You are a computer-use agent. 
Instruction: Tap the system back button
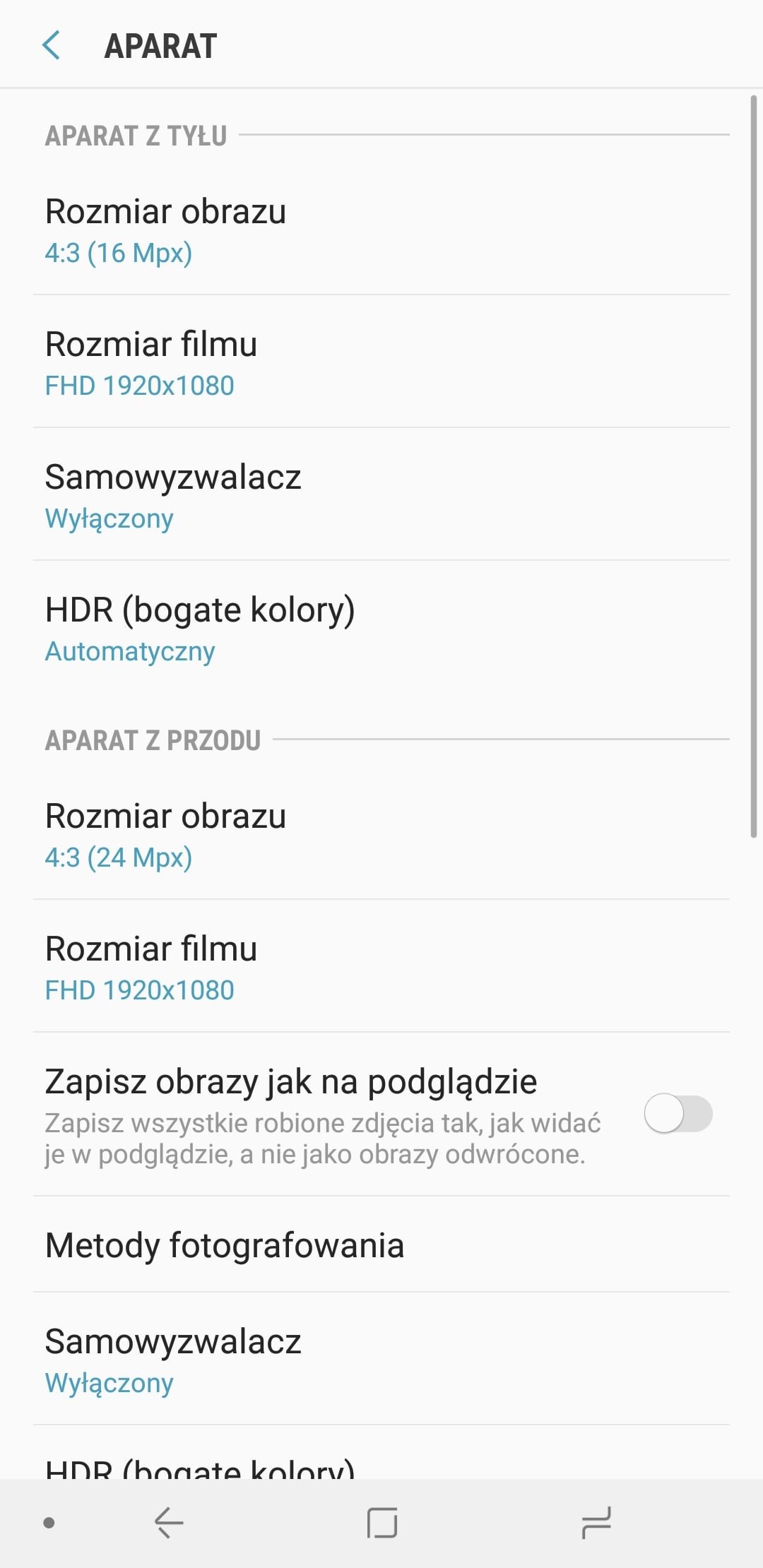coord(169,1522)
